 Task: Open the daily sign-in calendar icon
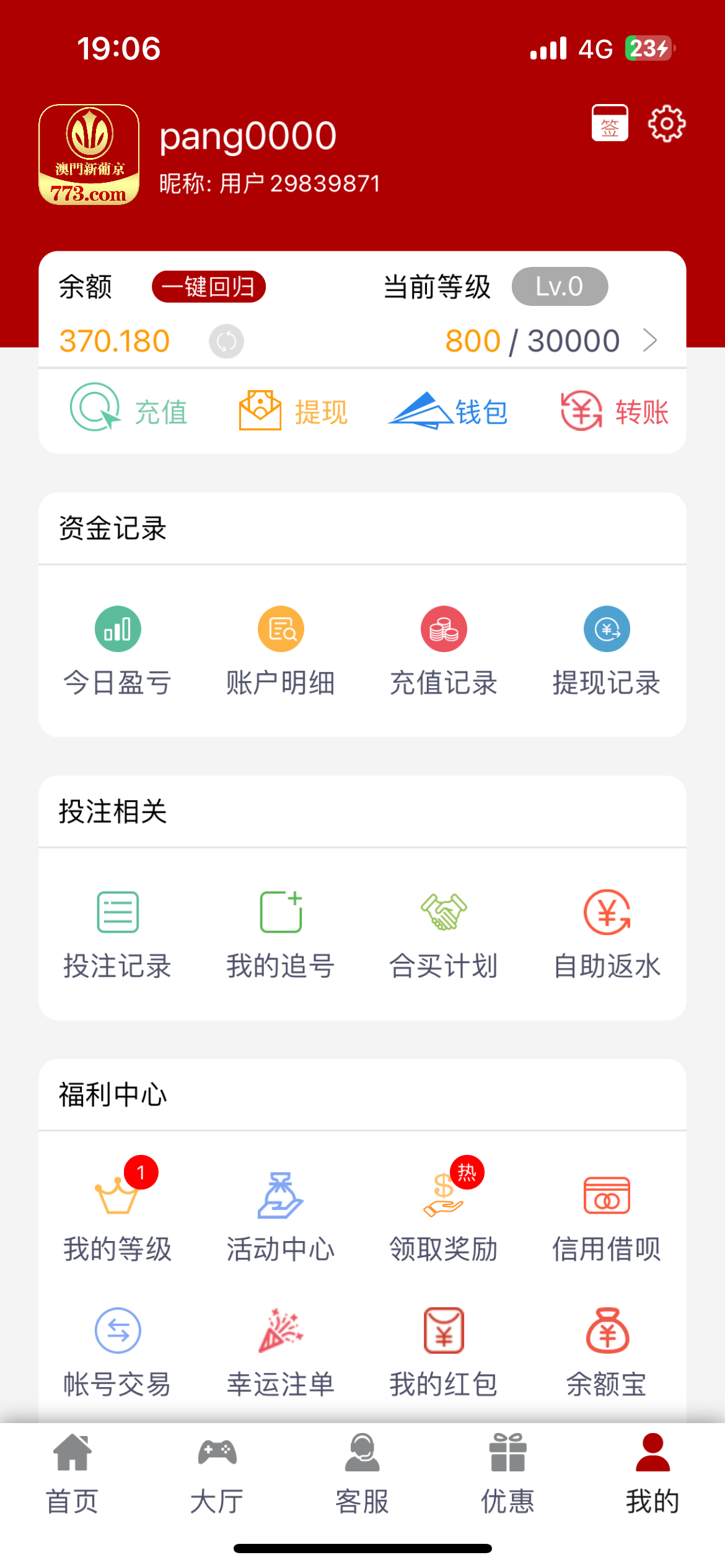(610, 123)
